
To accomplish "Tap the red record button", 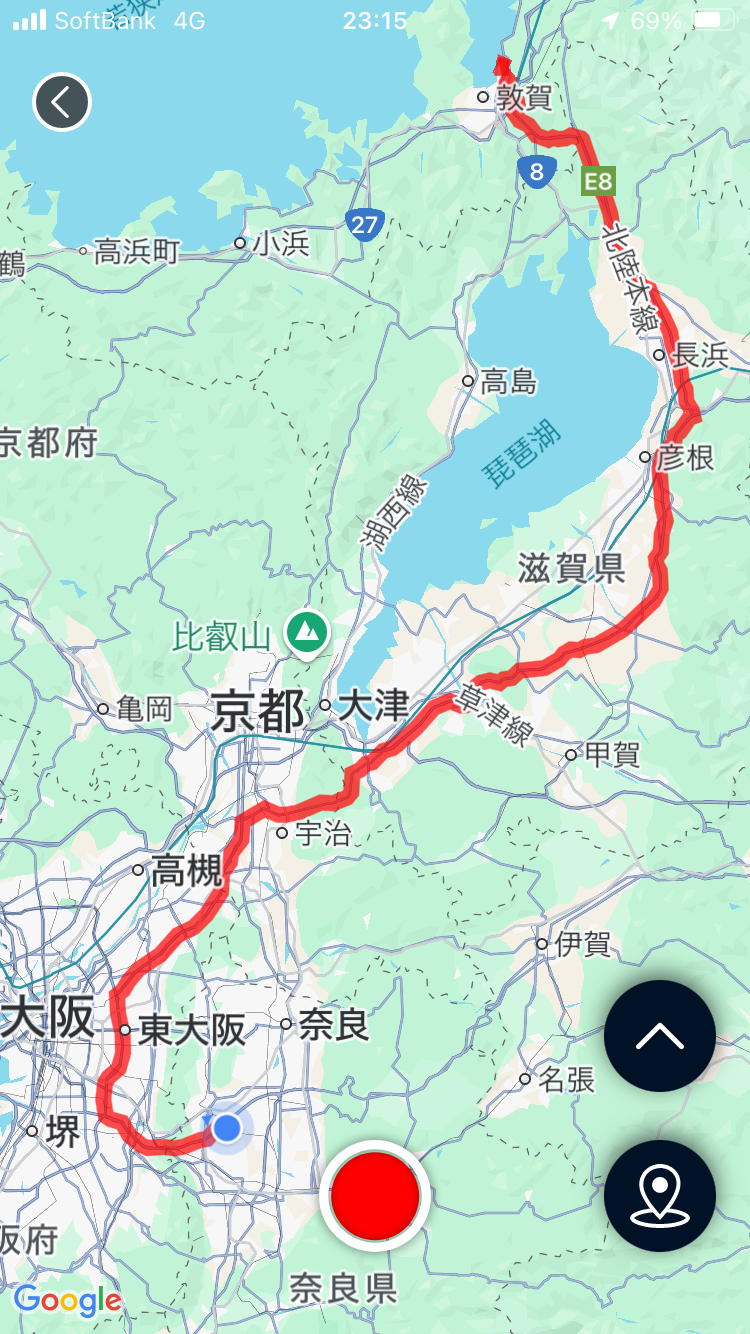I will coord(375,1195).
